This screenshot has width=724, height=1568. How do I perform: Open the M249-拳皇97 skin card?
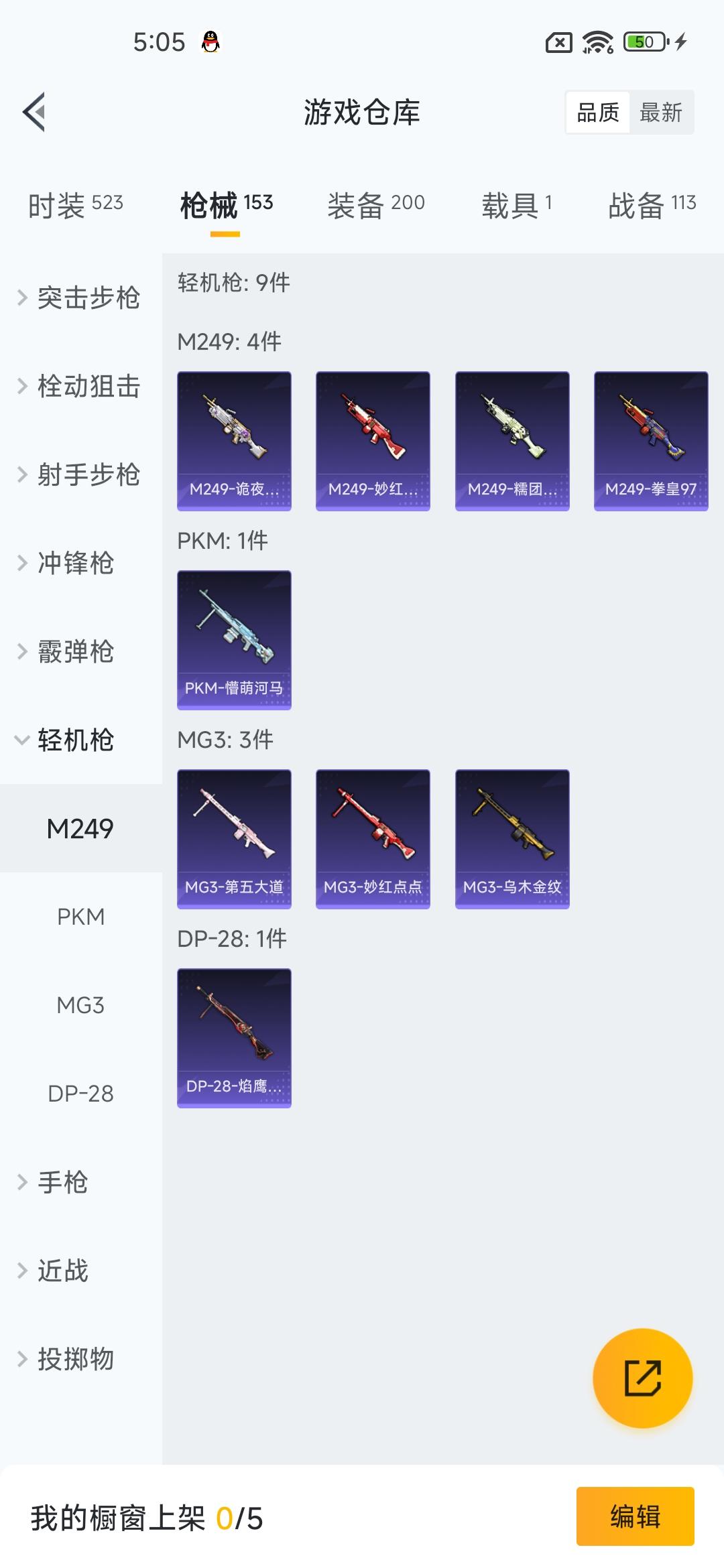[x=652, y=440]
